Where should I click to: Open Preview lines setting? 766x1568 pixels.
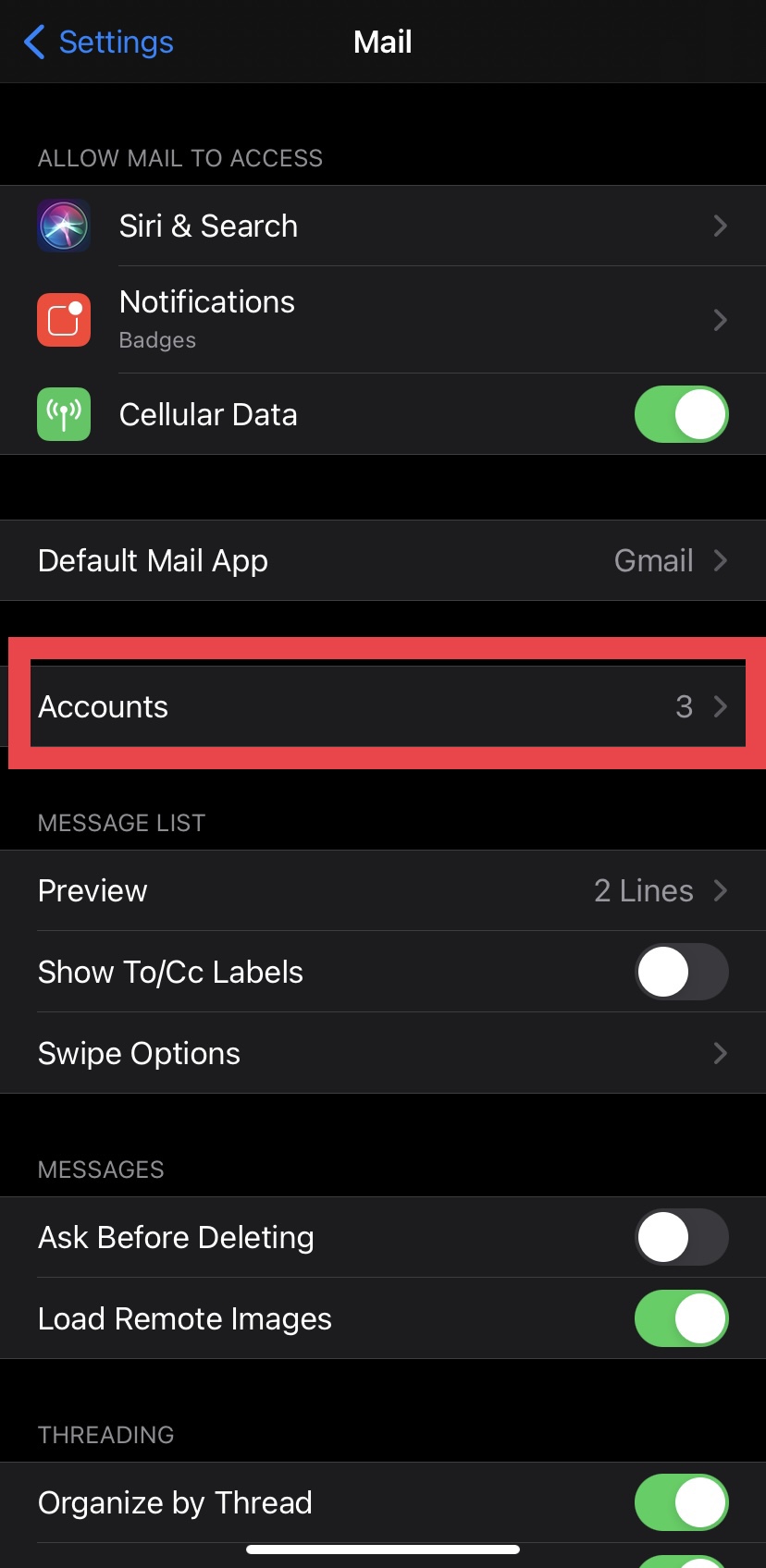click(383, 890)
